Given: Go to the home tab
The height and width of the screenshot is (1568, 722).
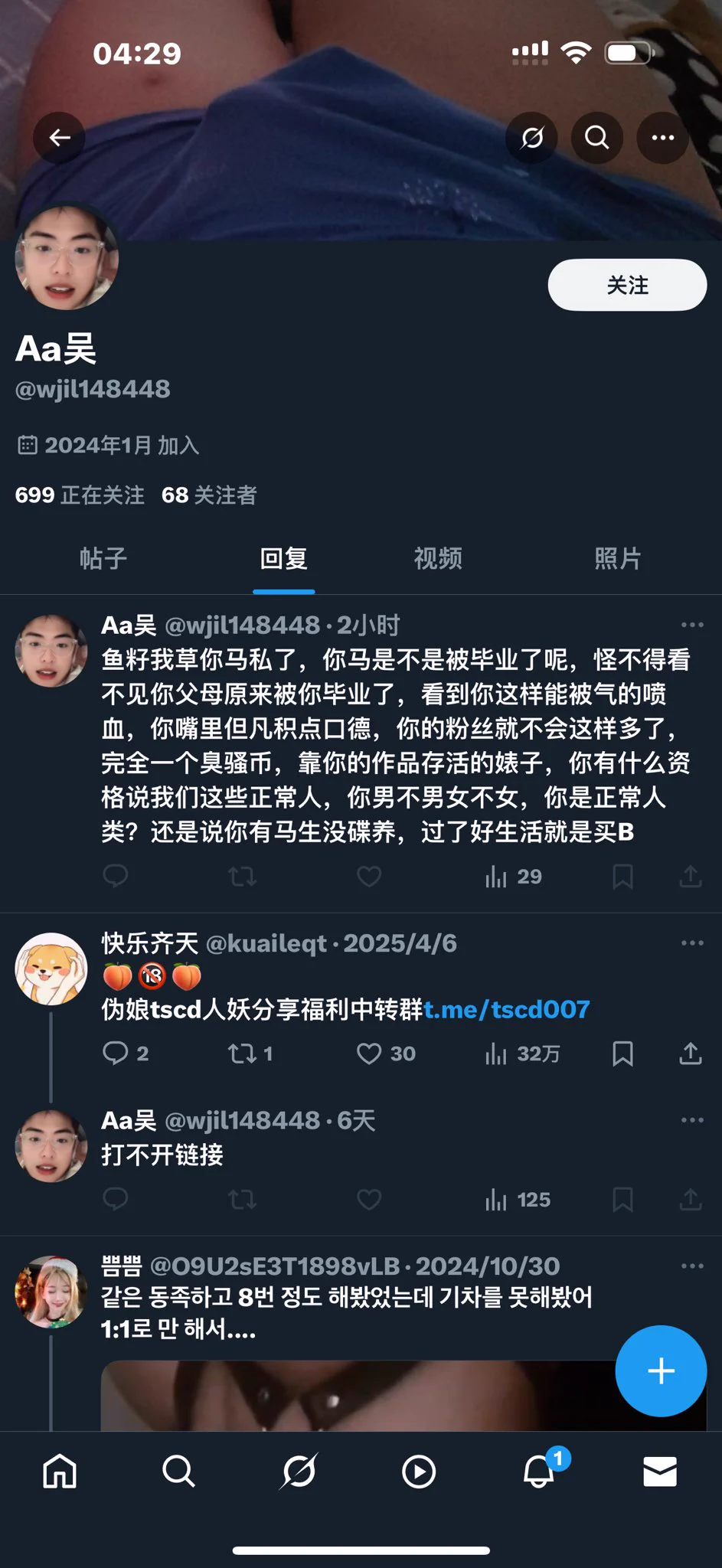Looking at the screenshot, I should [60, 1472].
